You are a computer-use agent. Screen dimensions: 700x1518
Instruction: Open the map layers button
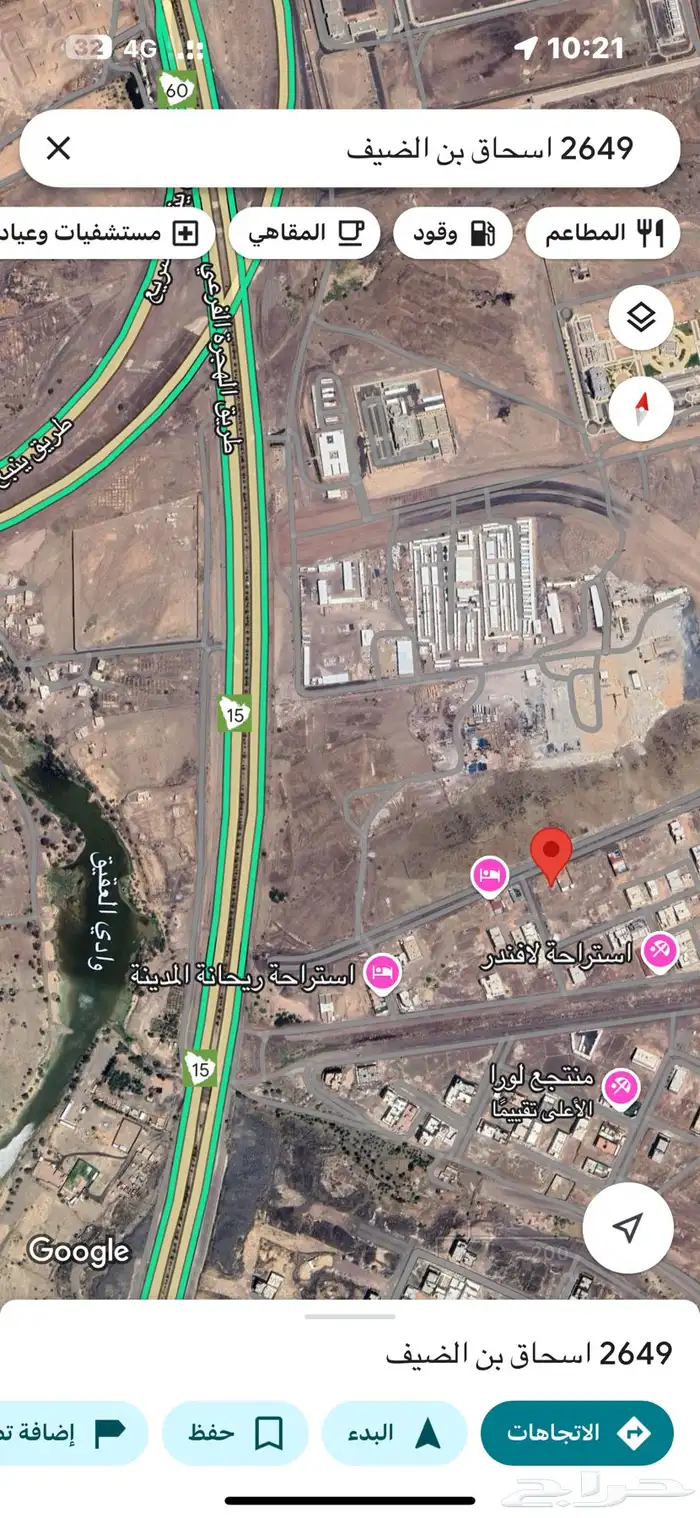(x=641, y=319)
